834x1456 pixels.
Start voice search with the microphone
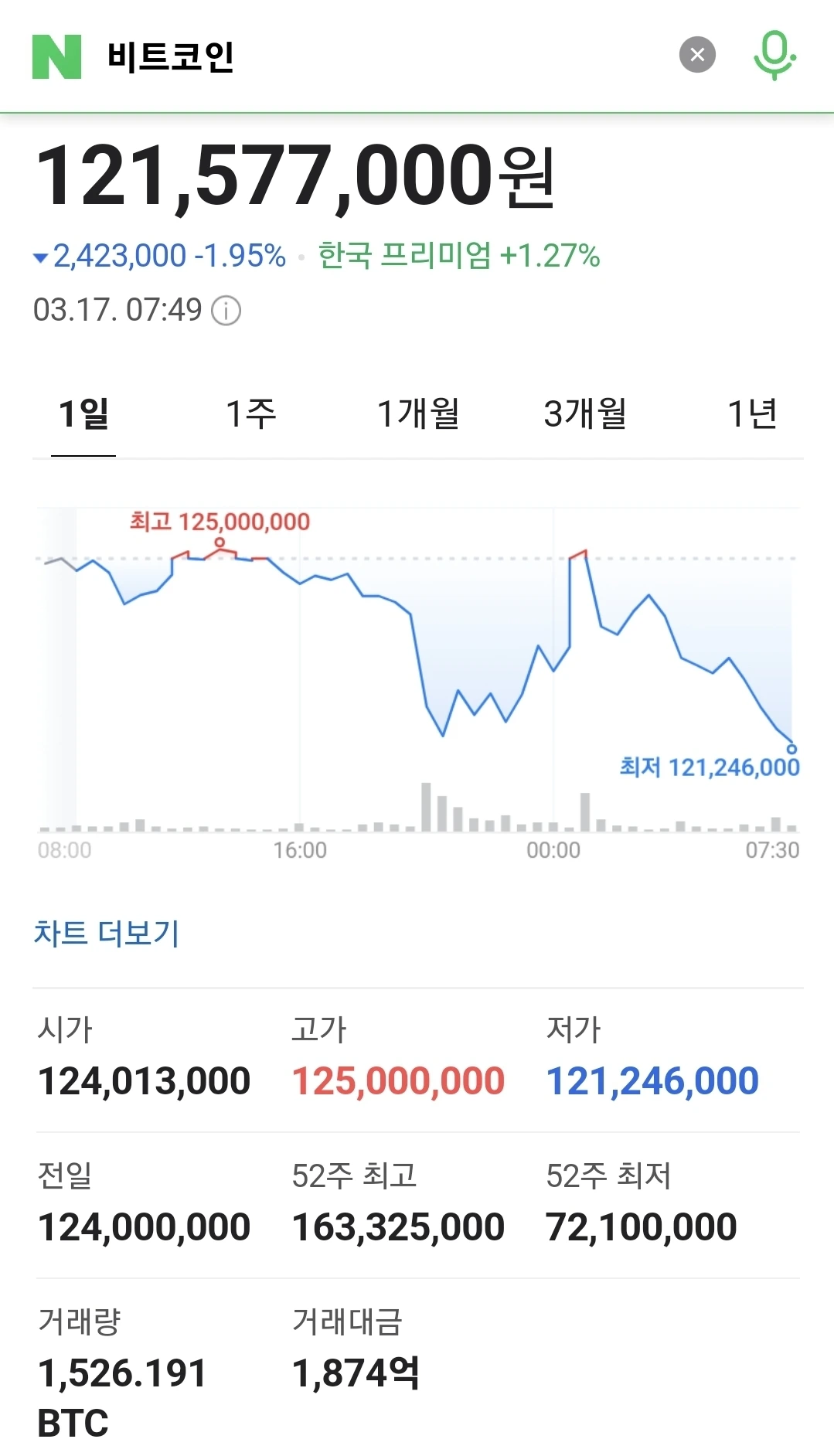[x=774, y=55]
